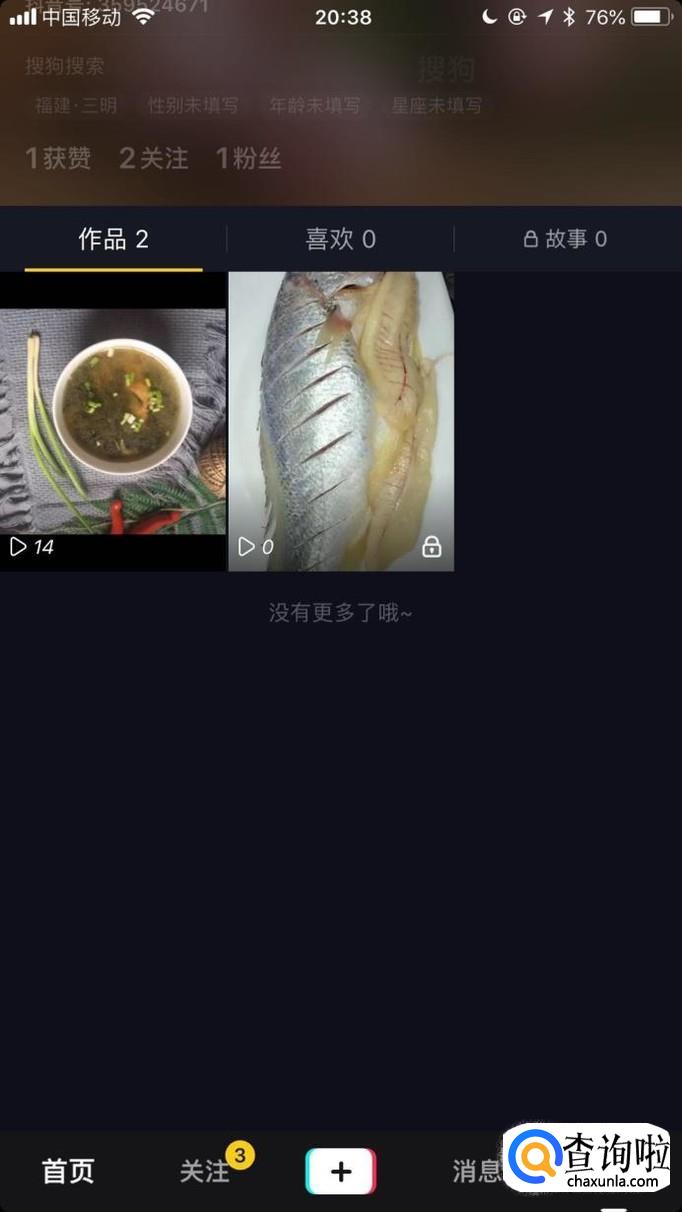
Task: Open the private fish video
Action: [341, 421]
